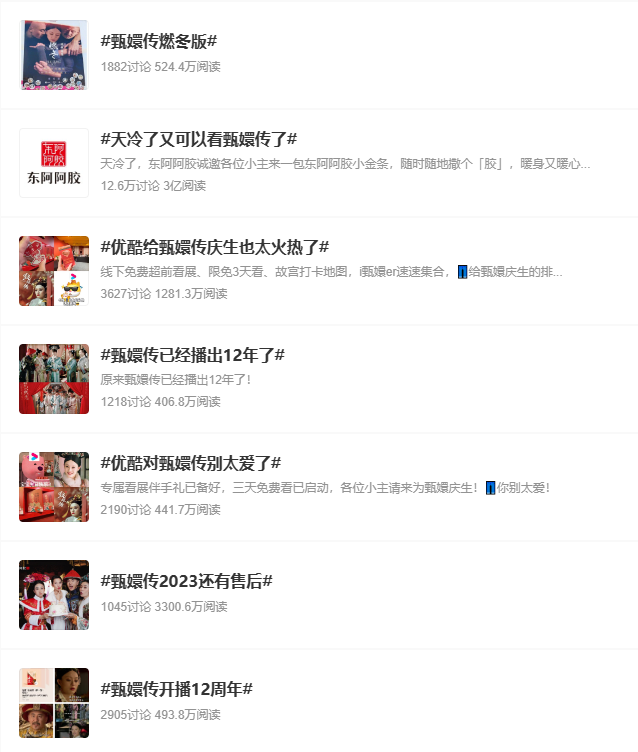638x752 pixels.
Task: Open the topic #优酷对甄嬛传别太爱了#
Action: click(x=191, y=463)
